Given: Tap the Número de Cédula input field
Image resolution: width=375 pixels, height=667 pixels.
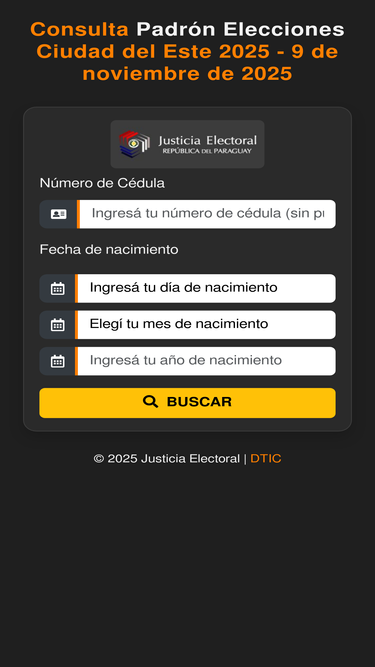Looking at the screenshot, I should coord(207,214).
